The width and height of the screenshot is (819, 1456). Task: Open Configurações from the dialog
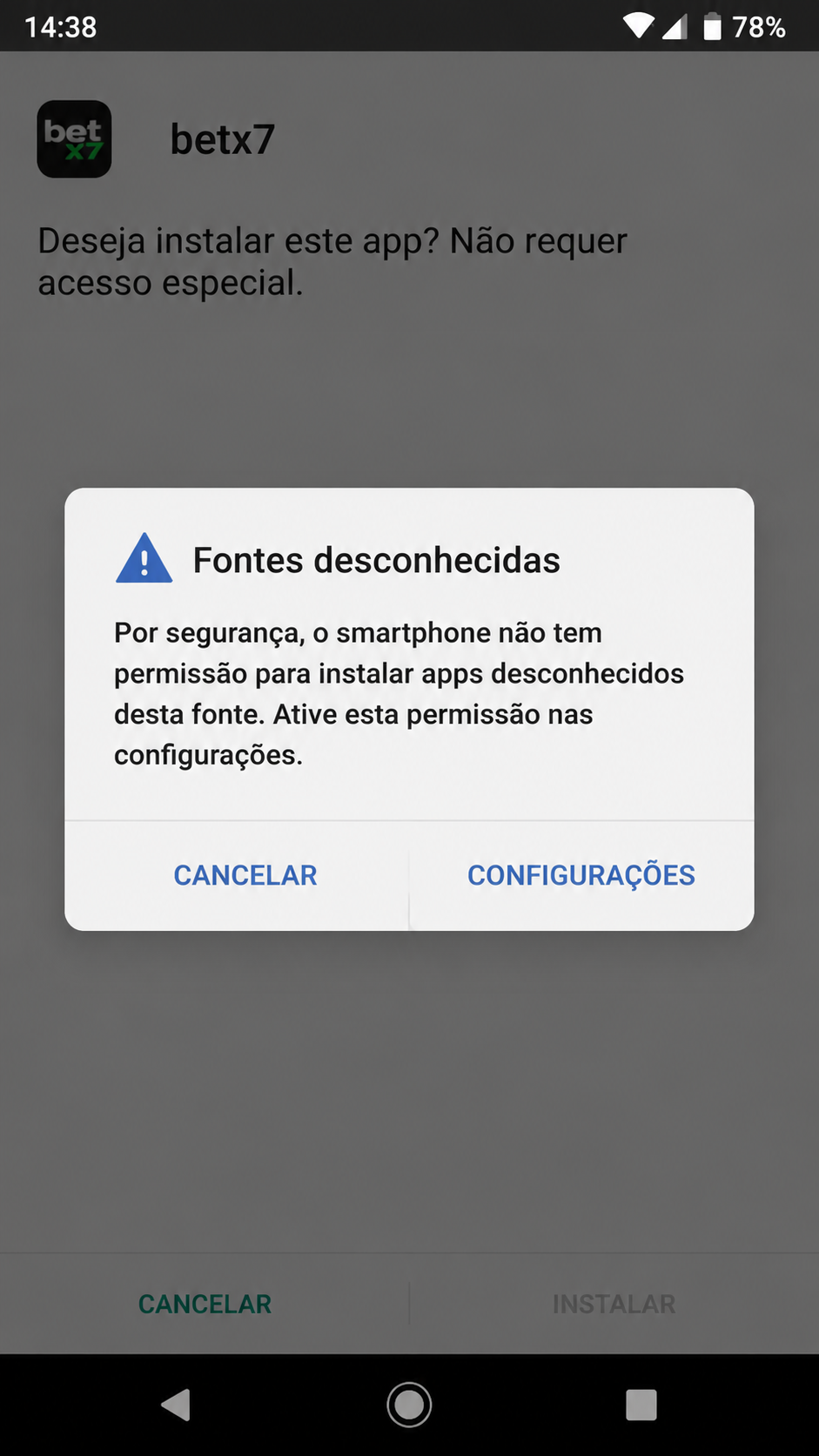(x=581, y=875)
